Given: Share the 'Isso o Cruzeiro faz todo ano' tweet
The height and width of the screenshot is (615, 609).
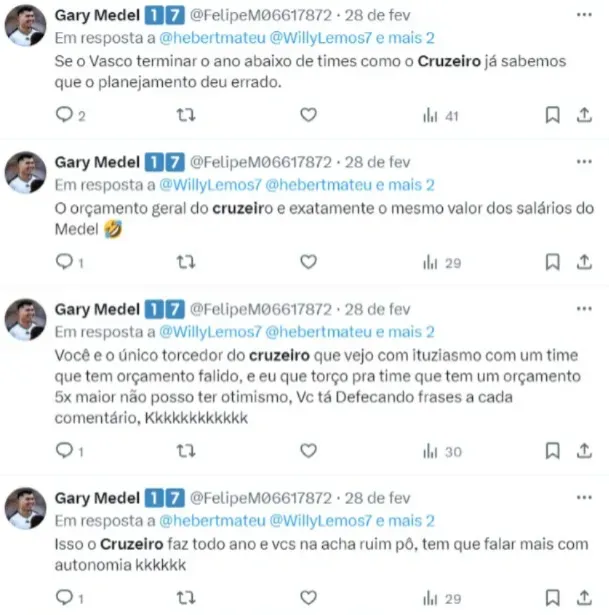Looking at the screenshot, I should (585, 598).
